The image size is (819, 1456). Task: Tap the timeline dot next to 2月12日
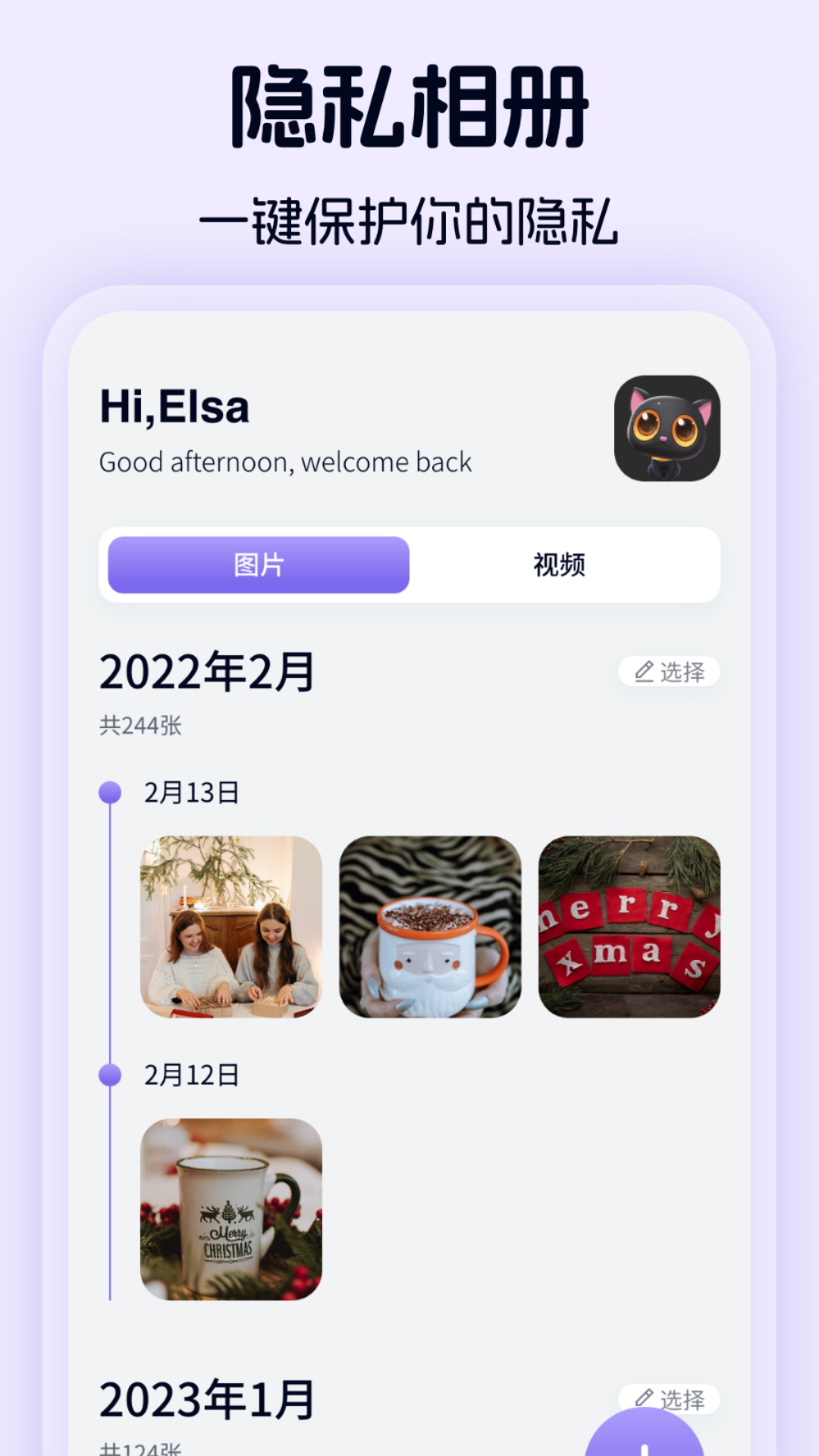[x=111, y=1074]
